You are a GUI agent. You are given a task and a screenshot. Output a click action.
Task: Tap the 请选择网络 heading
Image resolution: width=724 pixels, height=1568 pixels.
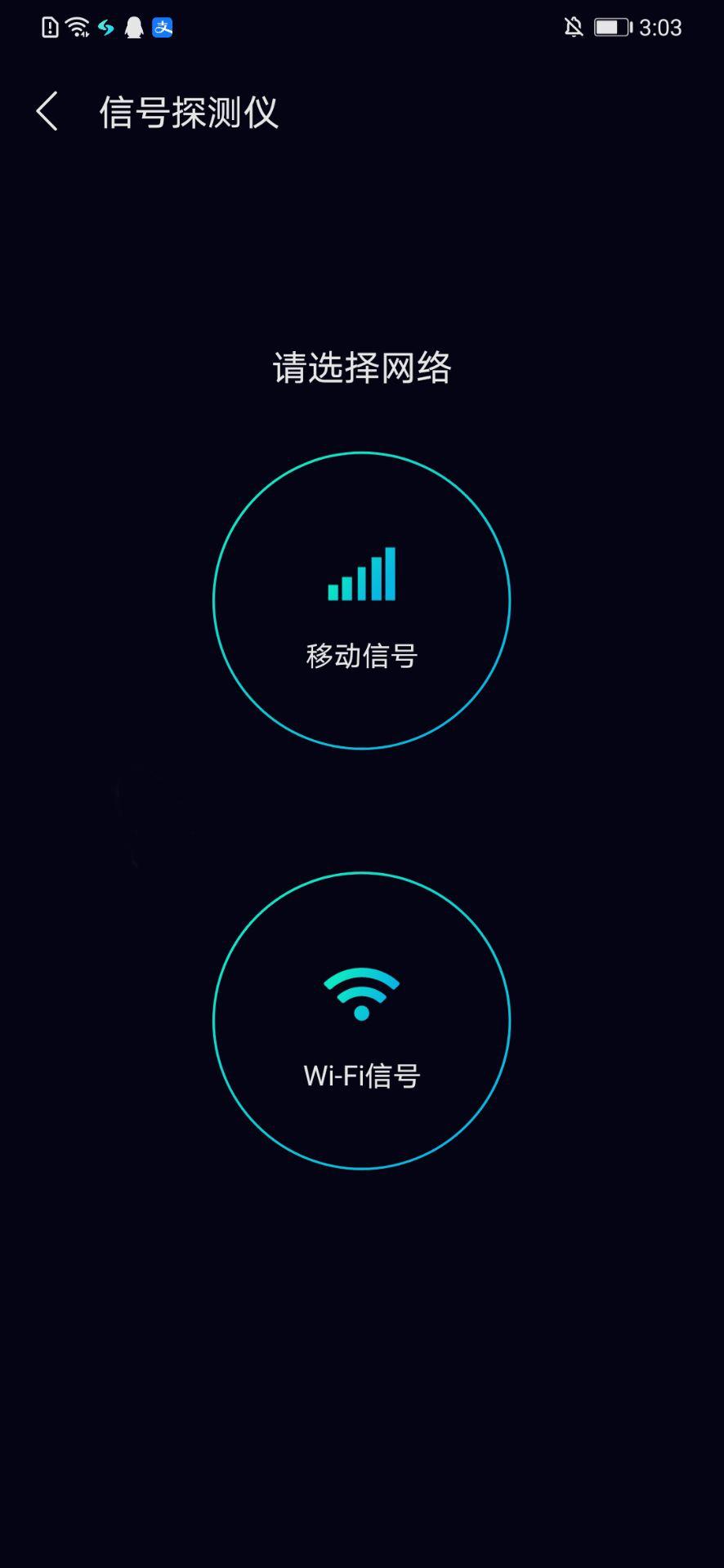(x=362, y=367)
